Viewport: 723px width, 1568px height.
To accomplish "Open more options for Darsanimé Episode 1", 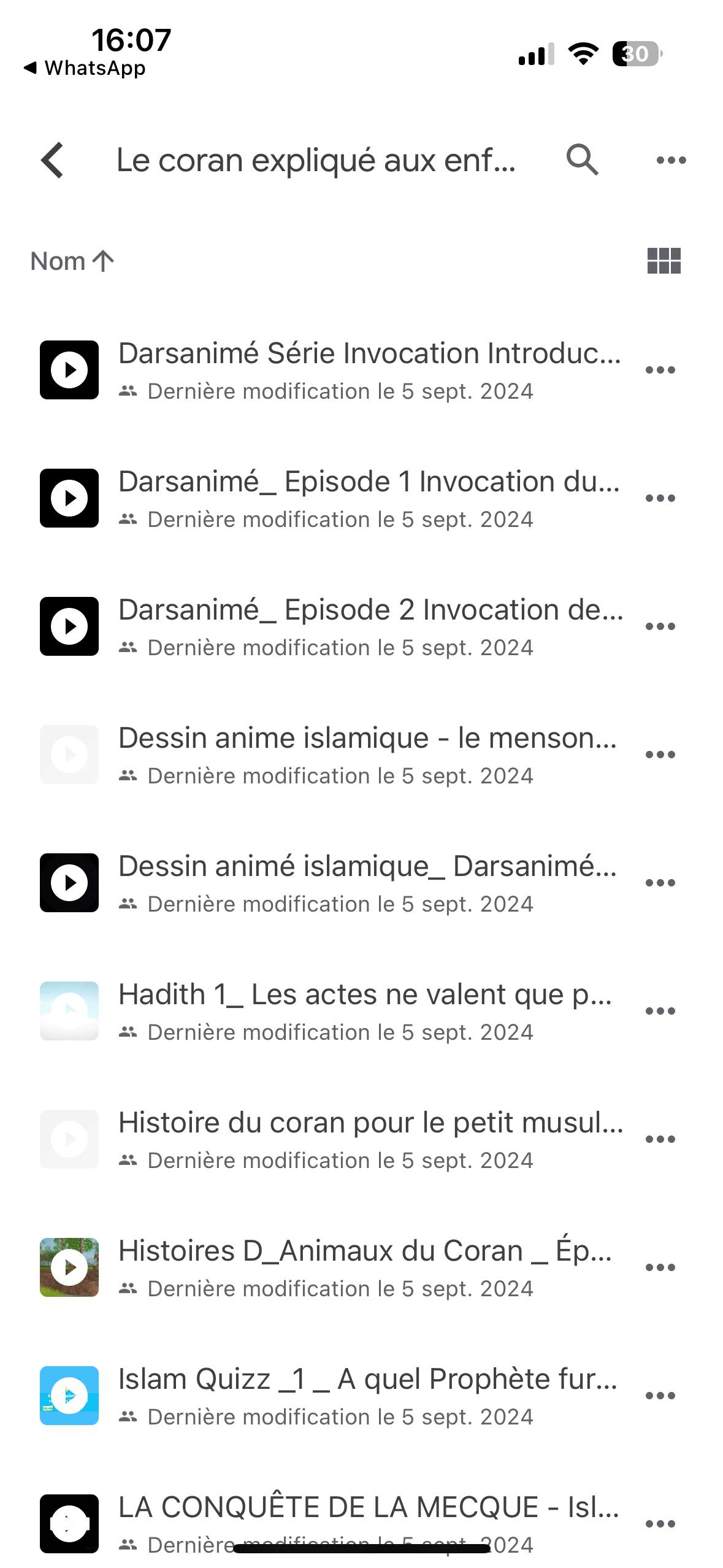I will point(660,498).
